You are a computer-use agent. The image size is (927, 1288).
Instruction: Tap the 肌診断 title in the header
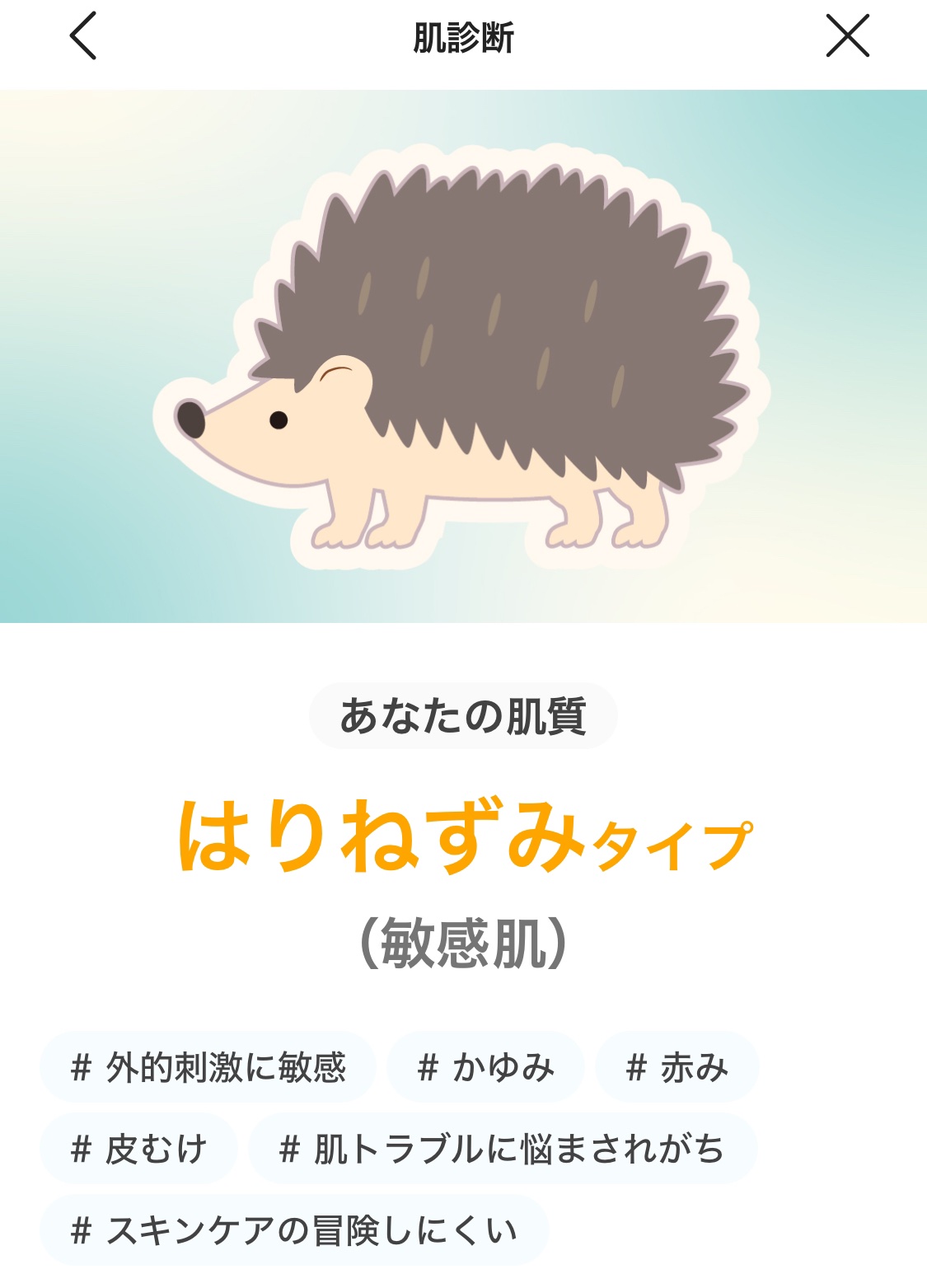[463, 38]
